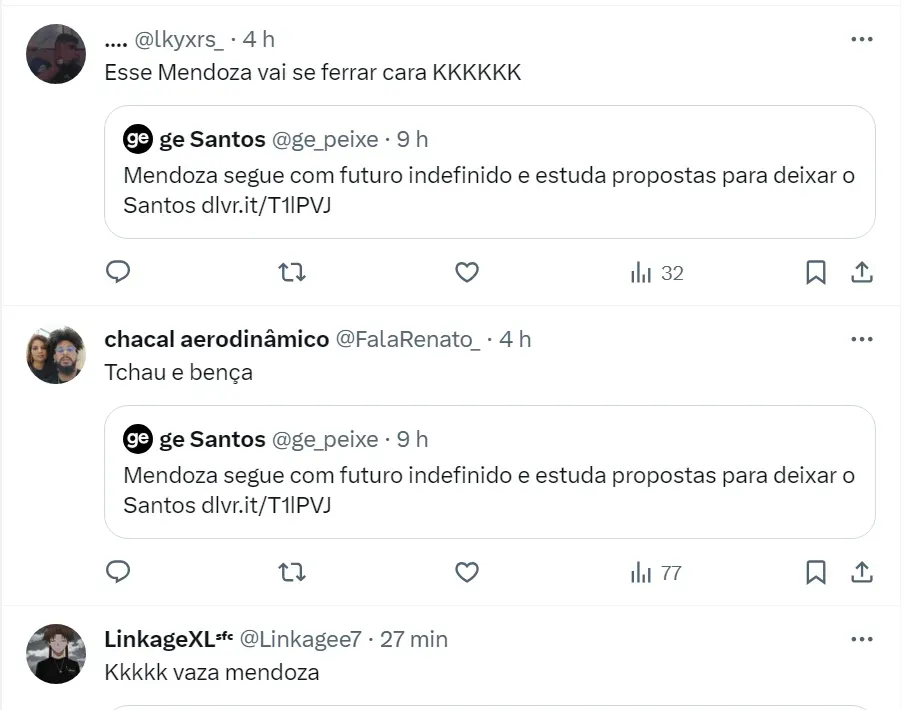Bookmark the @lkyxrs_ tweet
Image resolution: width=904 pixels, height=710 pixels.
coord(816,272)
